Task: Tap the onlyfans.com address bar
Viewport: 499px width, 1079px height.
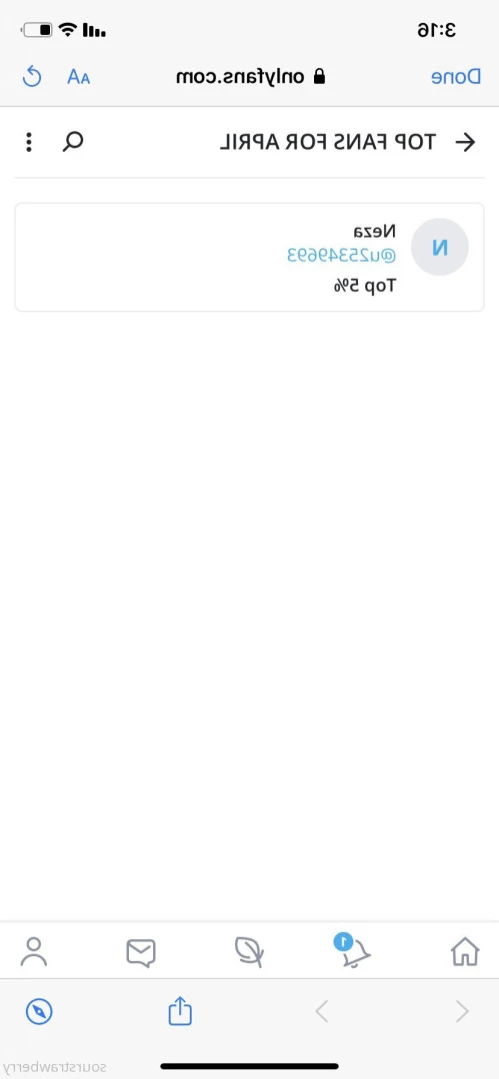Action: click(251, 76)
